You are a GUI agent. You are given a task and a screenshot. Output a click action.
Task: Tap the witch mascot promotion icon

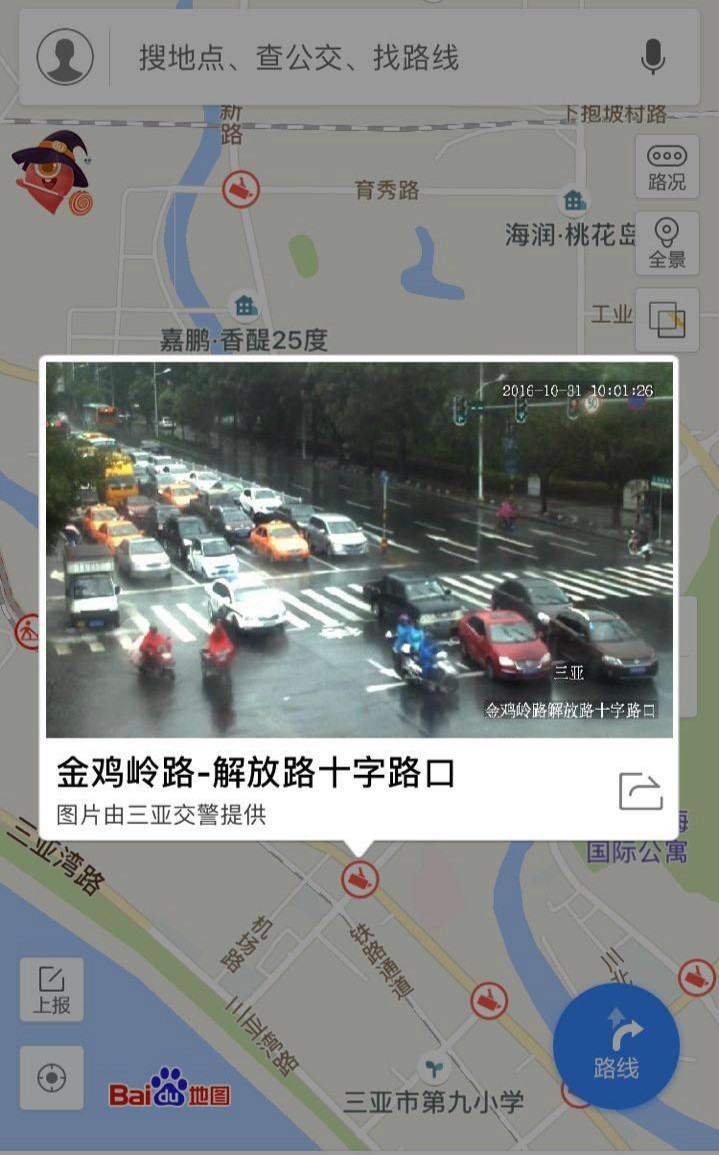[52, 173]
